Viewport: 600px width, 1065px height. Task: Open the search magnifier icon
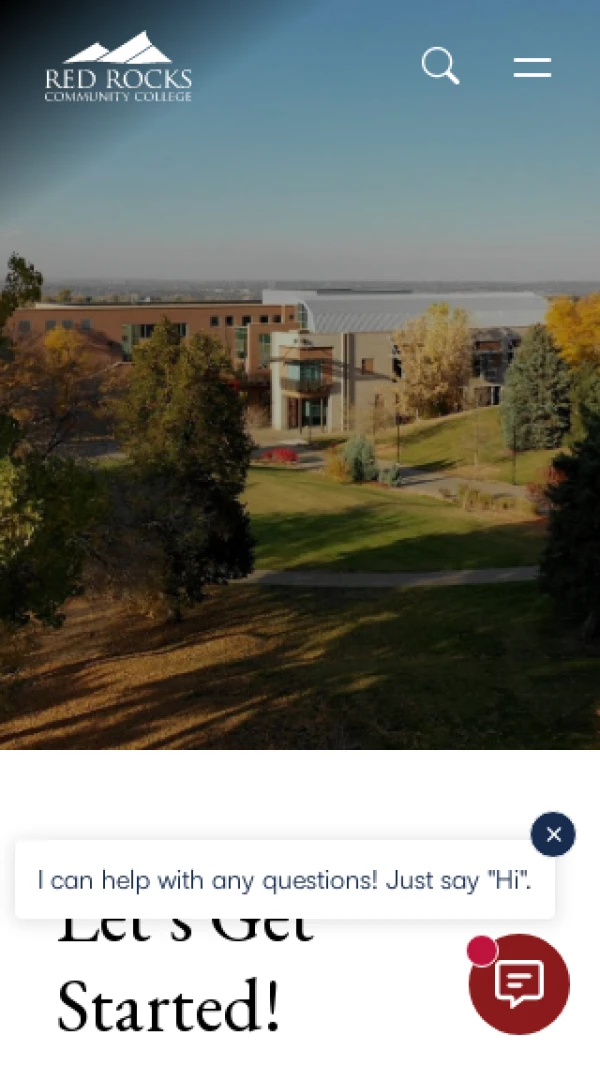(x=440, y=66)
